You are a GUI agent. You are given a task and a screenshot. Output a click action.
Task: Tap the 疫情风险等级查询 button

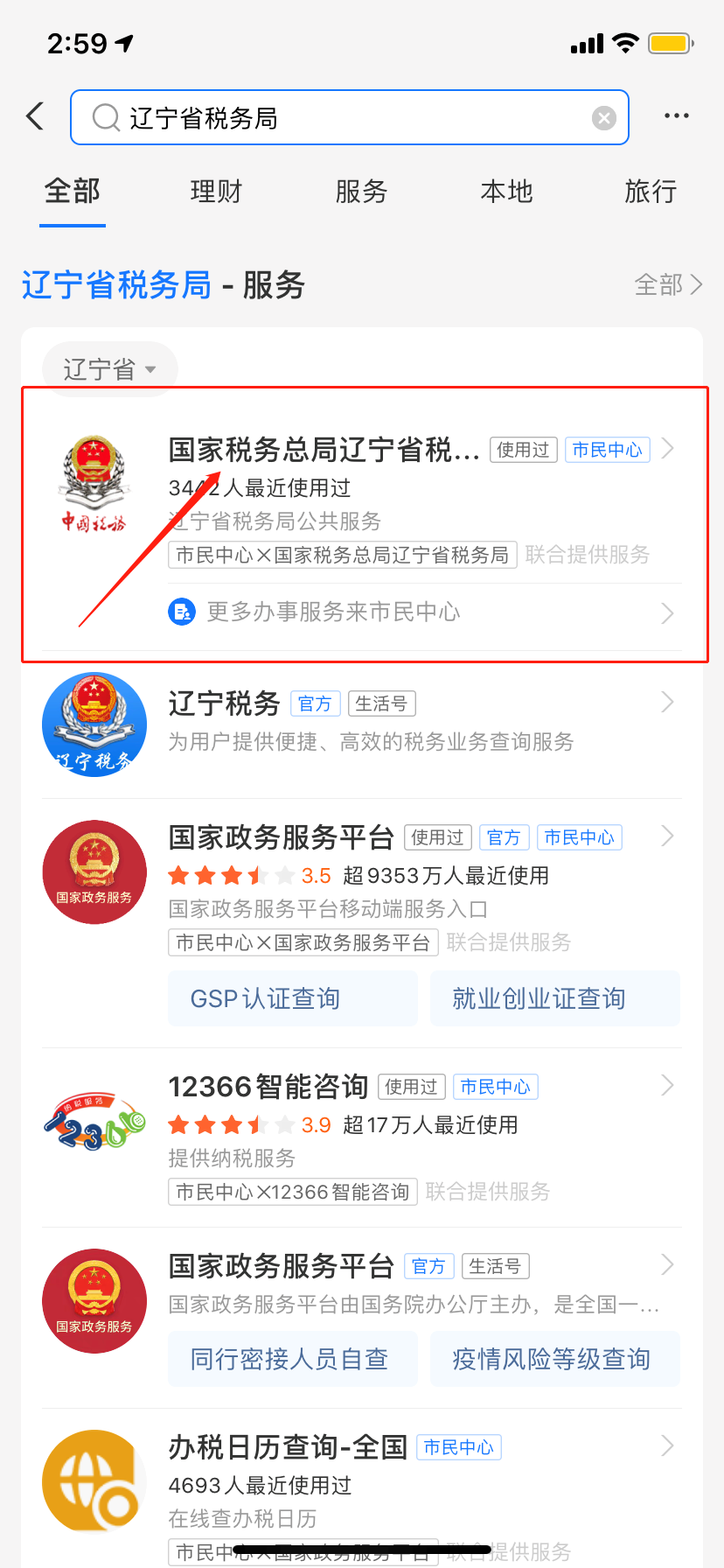pyautogui.click(x=554, y=1359)
